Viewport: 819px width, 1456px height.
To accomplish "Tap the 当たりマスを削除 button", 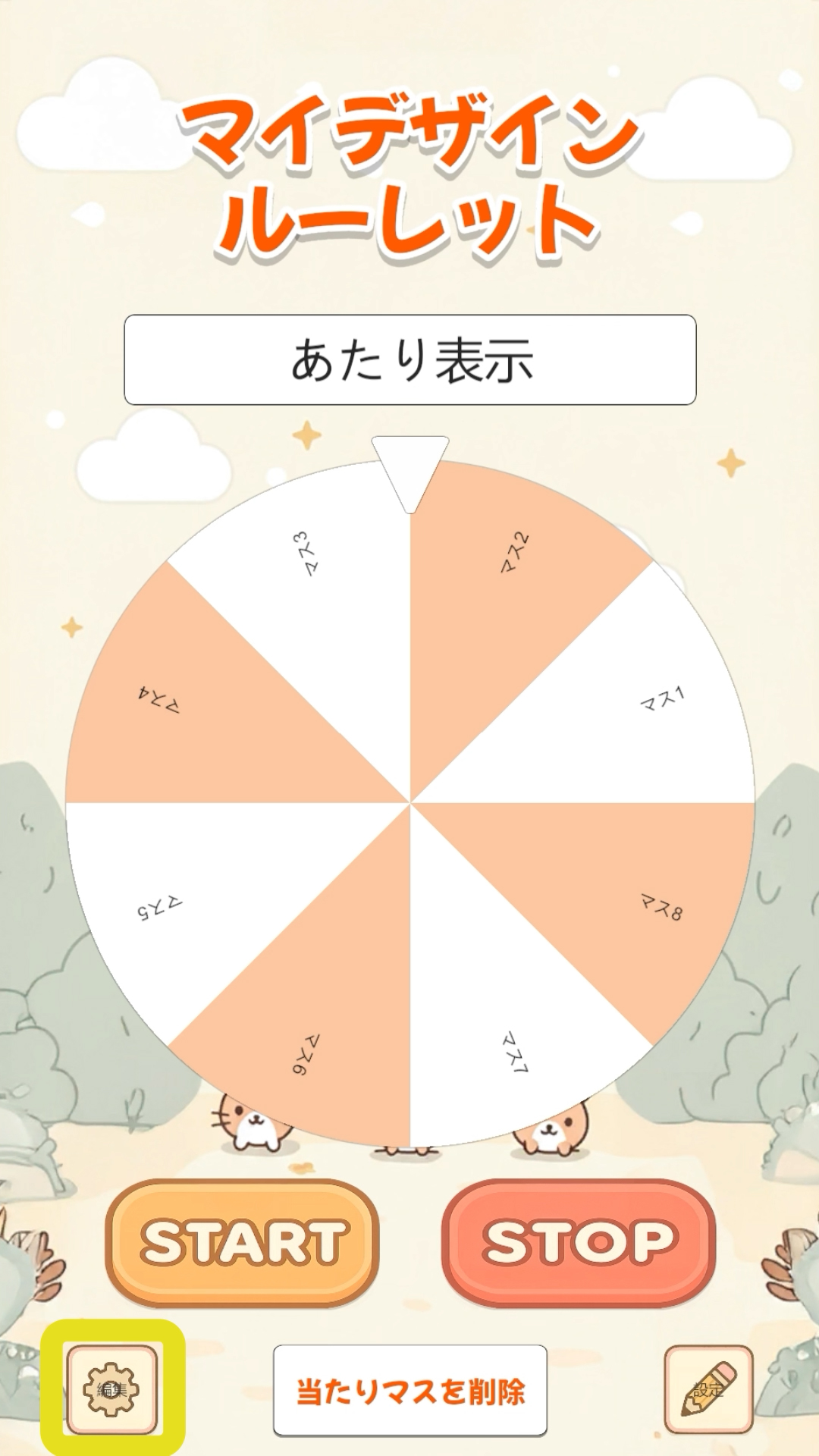I will [409, 1391].
